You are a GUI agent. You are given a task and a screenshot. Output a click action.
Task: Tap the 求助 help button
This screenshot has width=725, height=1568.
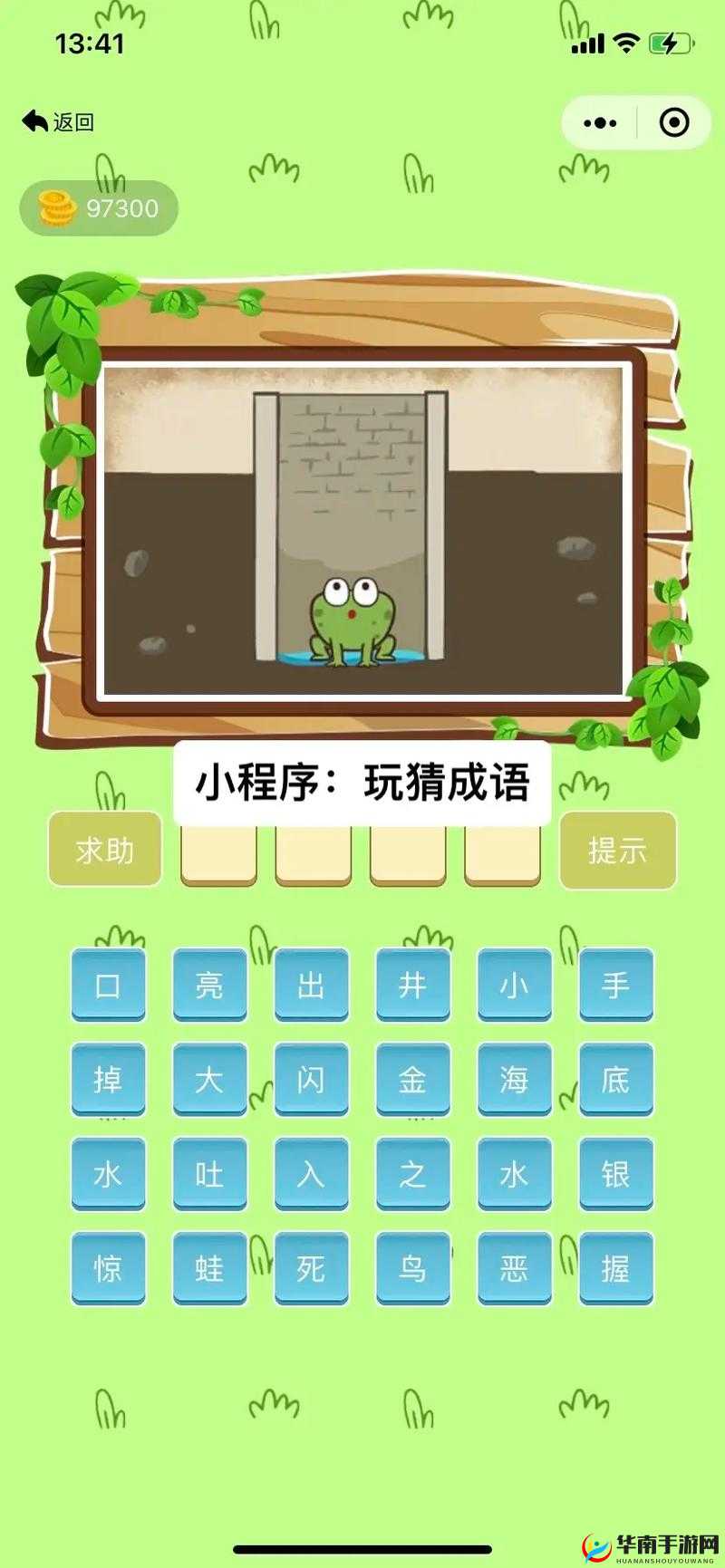click(x=104, y=849)
